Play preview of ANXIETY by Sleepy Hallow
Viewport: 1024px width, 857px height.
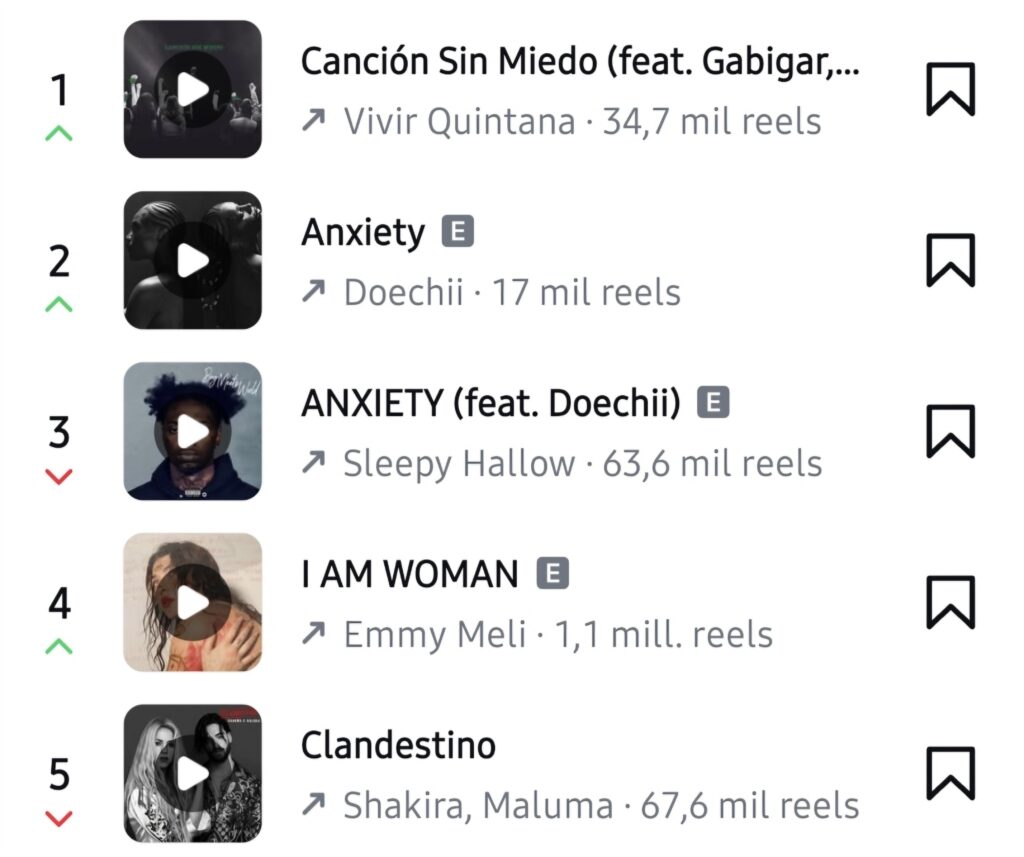click(x=193, y=432)
